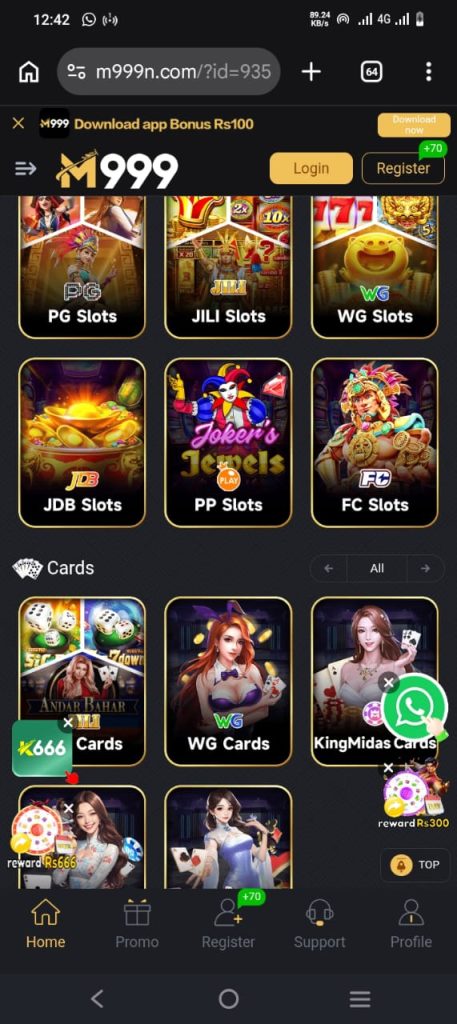Open the floating WhatsApp chat button

coord(415,709)
